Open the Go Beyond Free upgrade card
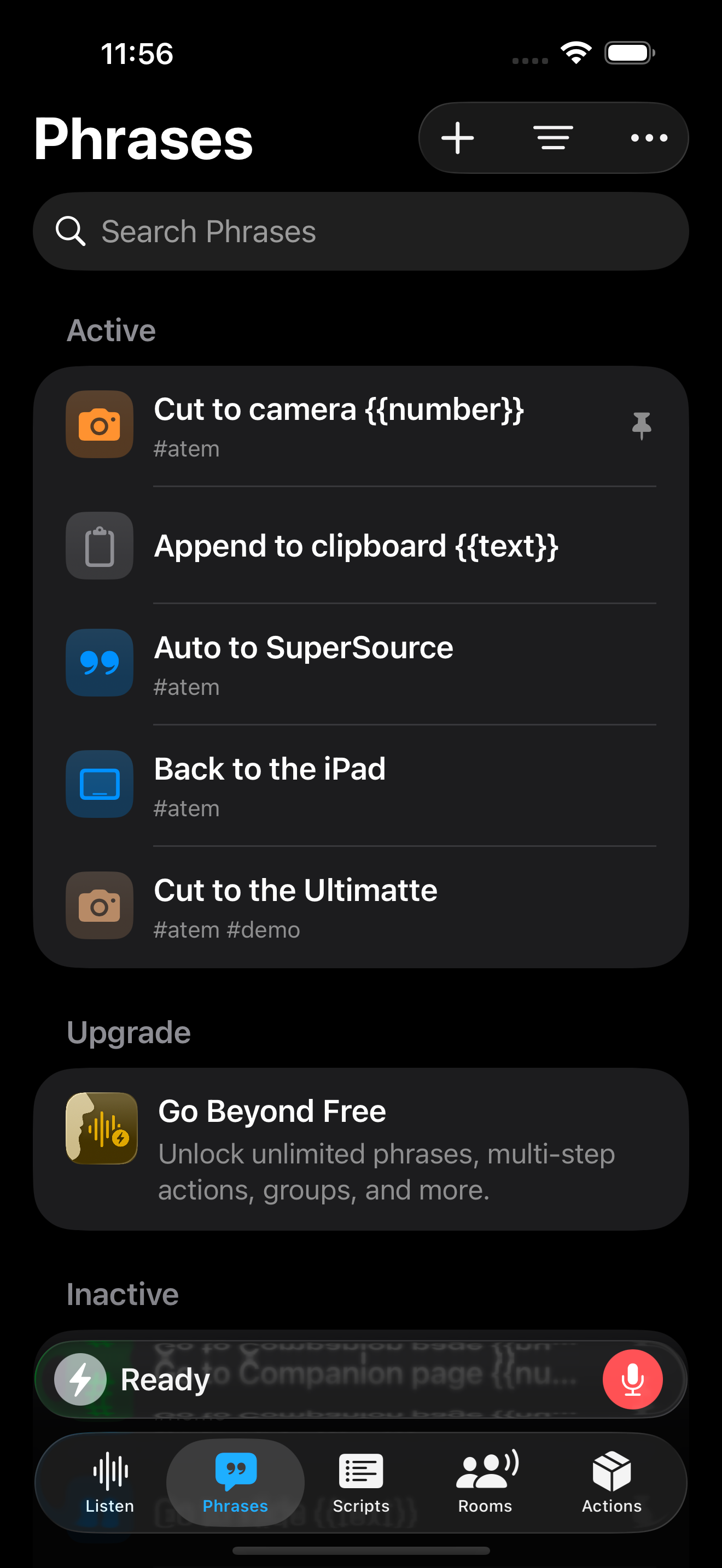722x1568 pixels. (360, 1149)
